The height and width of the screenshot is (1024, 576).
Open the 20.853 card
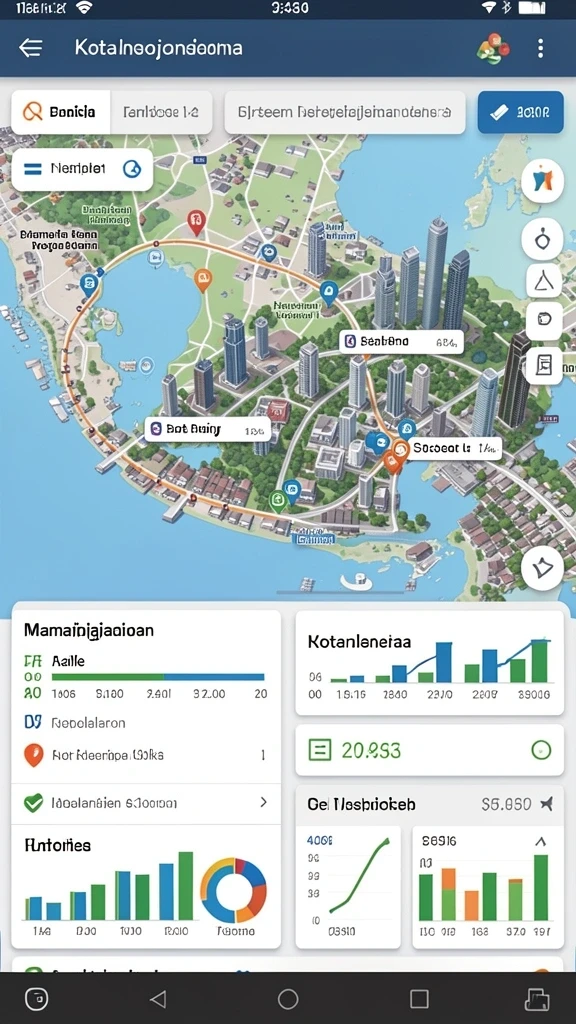(x=430, y=750)
